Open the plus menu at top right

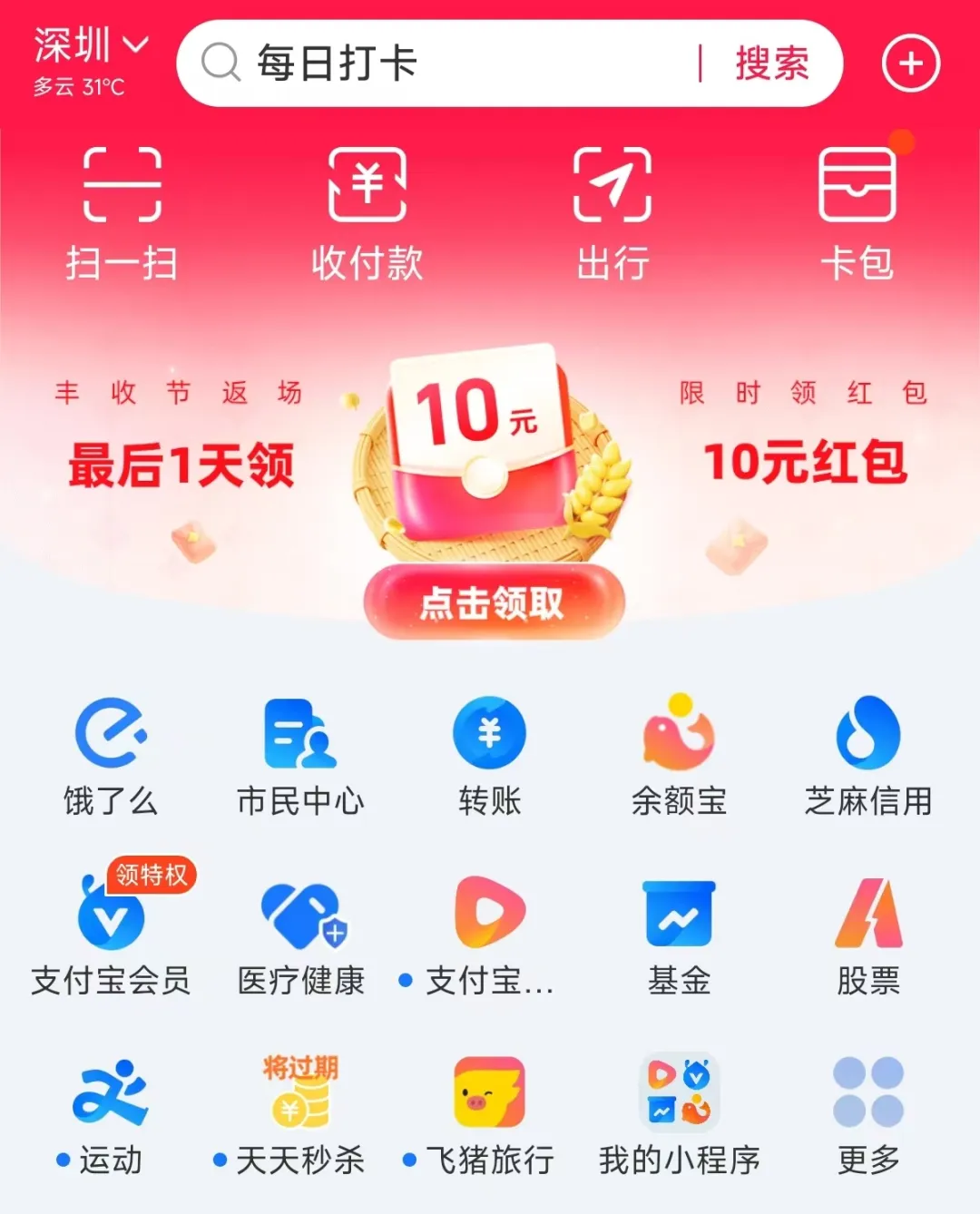click(x=911, y=64)
